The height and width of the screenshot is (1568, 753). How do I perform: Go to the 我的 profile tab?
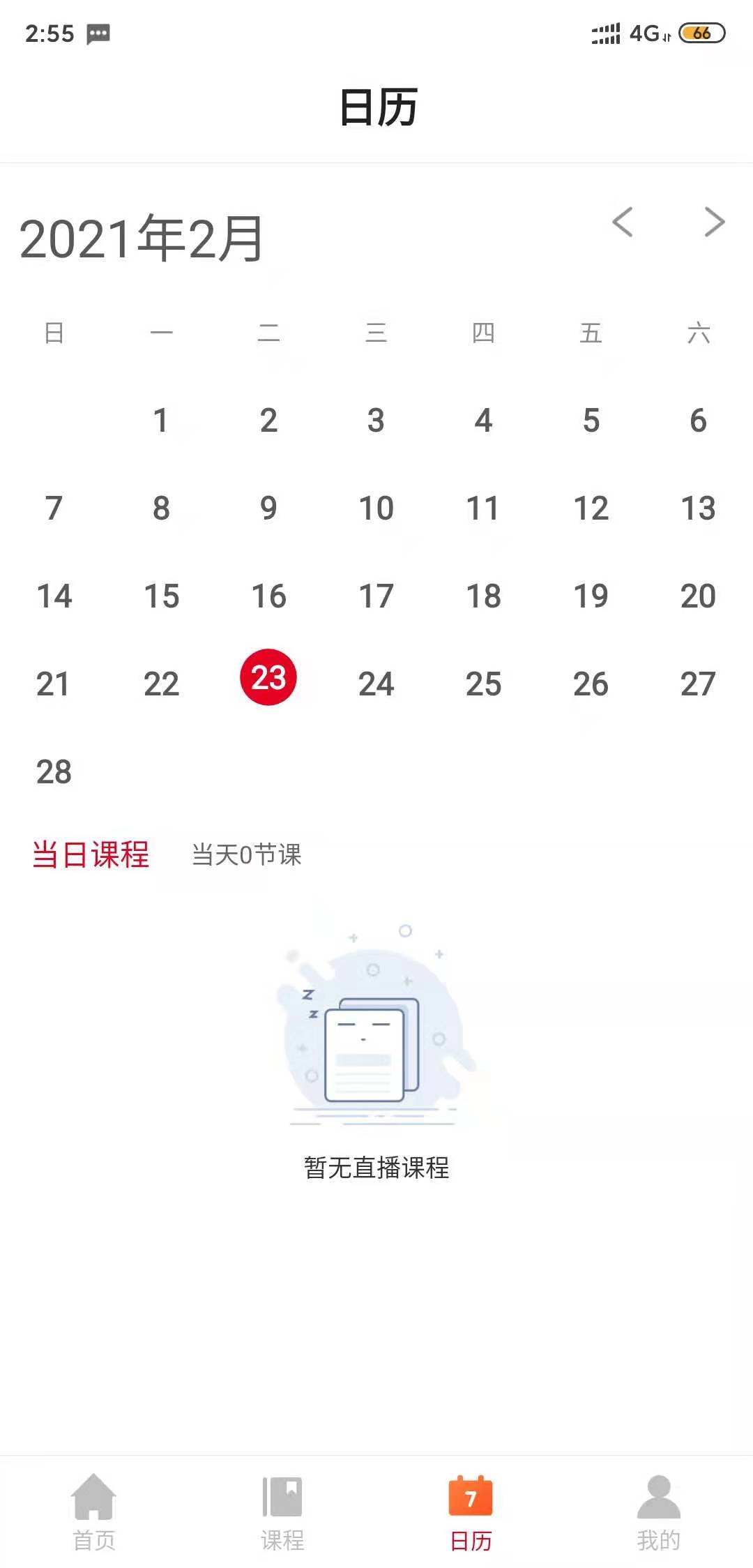pyautogui.click(x=658, y=1511)
